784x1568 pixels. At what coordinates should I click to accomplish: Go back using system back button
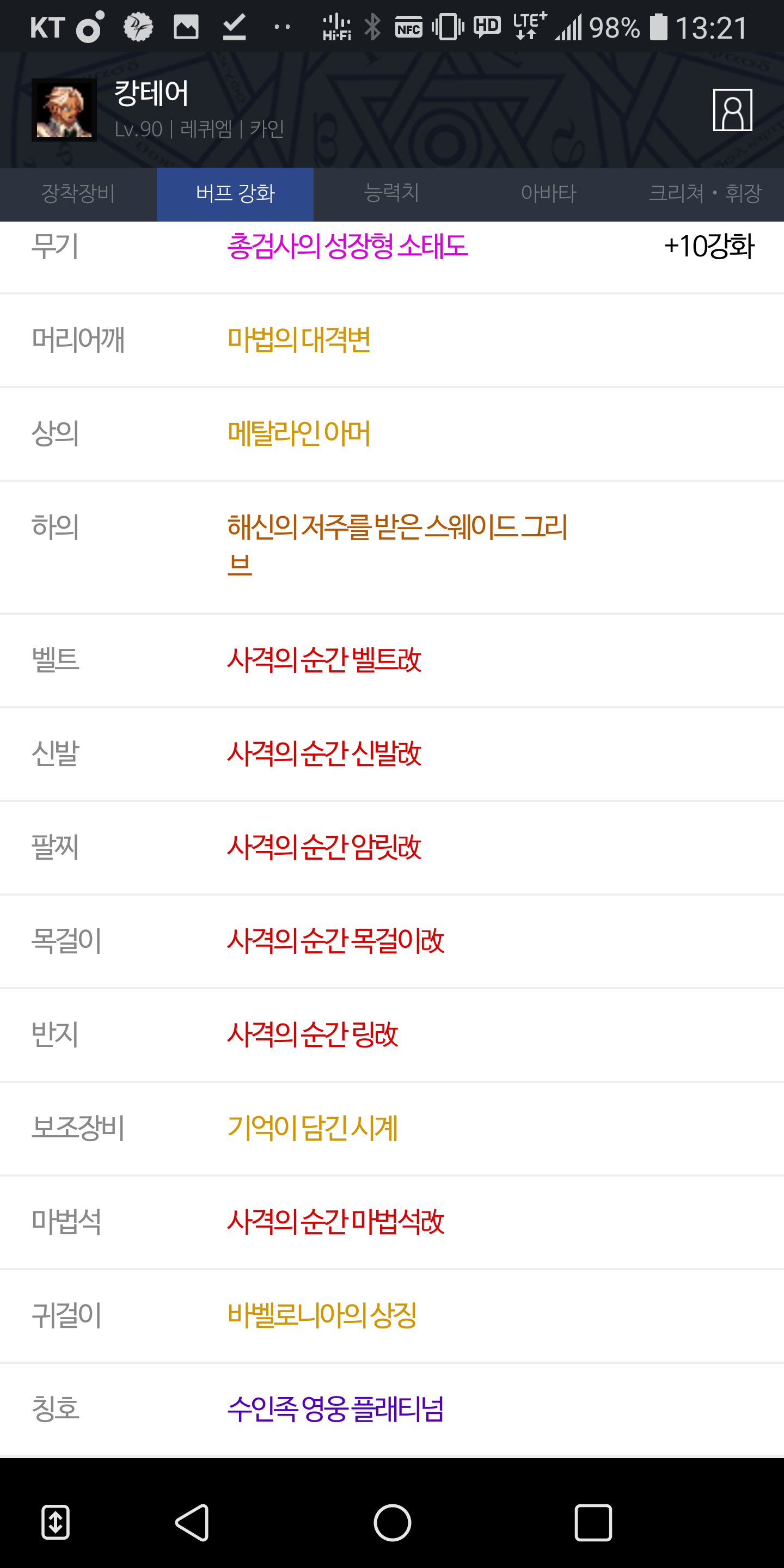point(192,1523)
